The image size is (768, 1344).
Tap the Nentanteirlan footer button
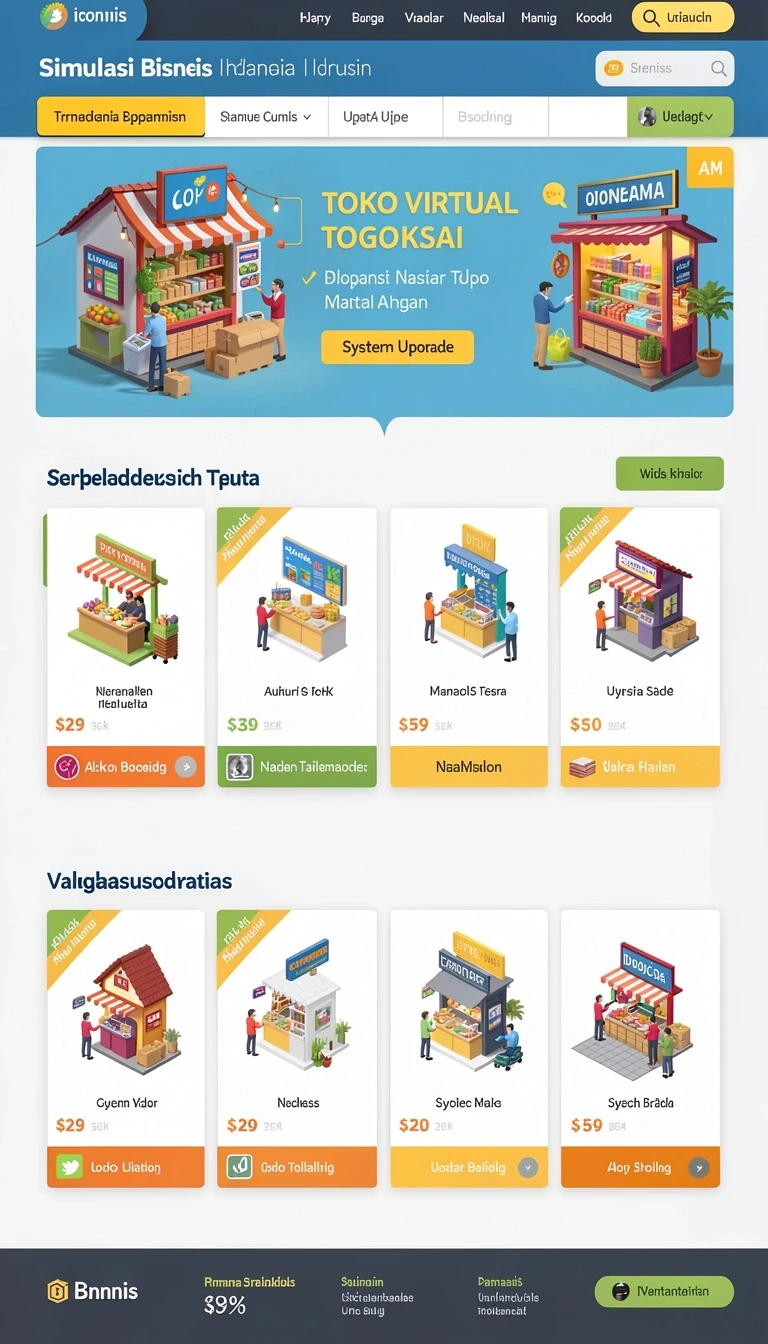(x=664, y=1291)
